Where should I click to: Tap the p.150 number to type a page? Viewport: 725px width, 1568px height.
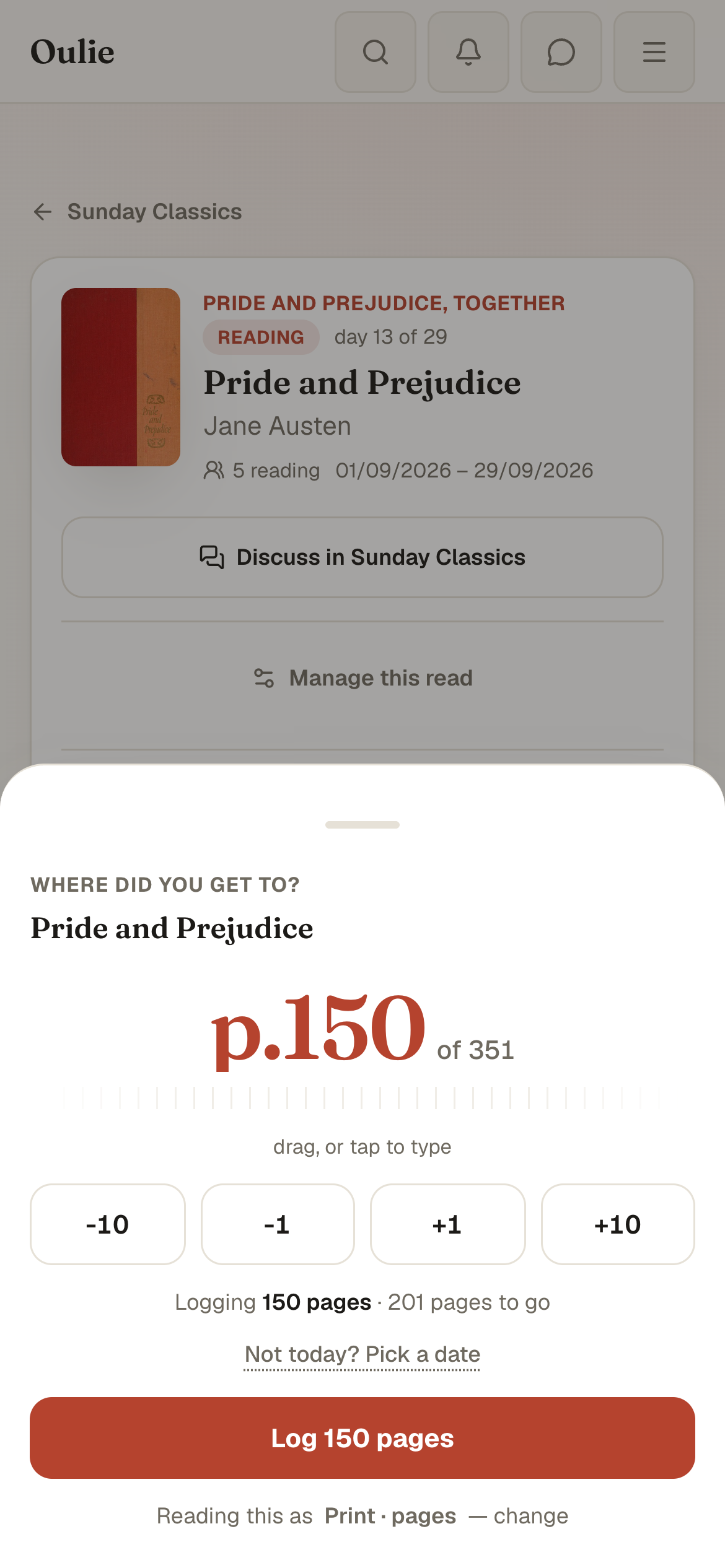319,1028
